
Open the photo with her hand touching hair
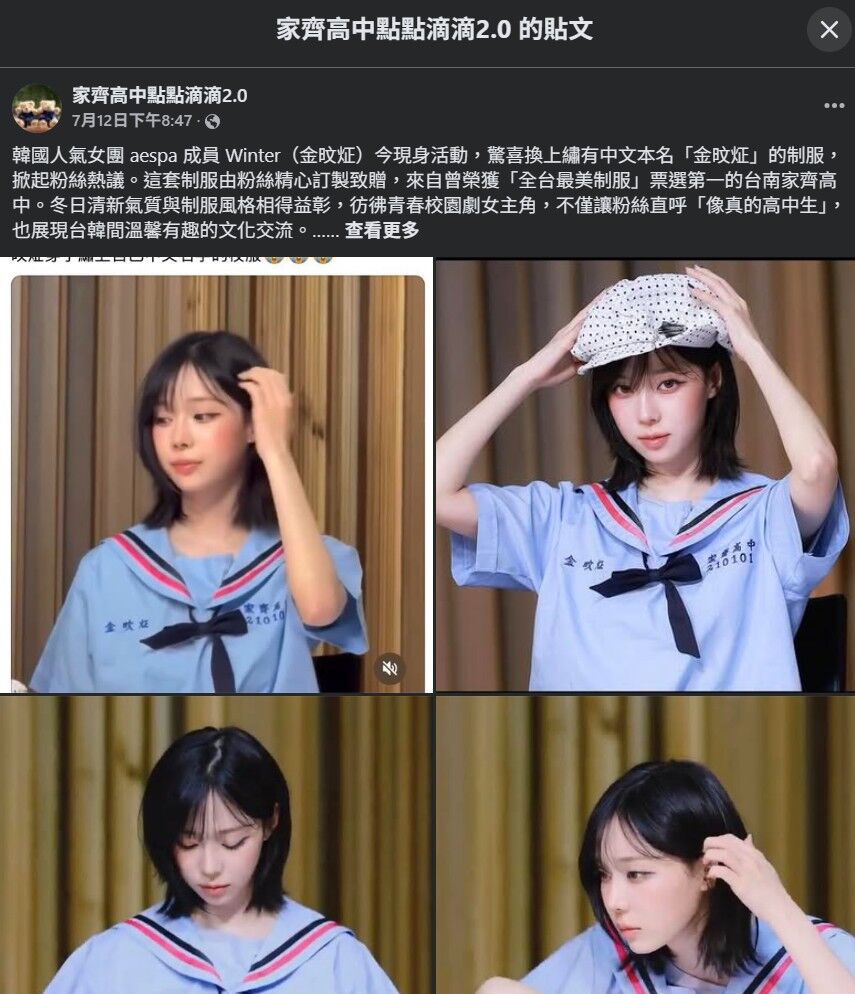(645, 845)
